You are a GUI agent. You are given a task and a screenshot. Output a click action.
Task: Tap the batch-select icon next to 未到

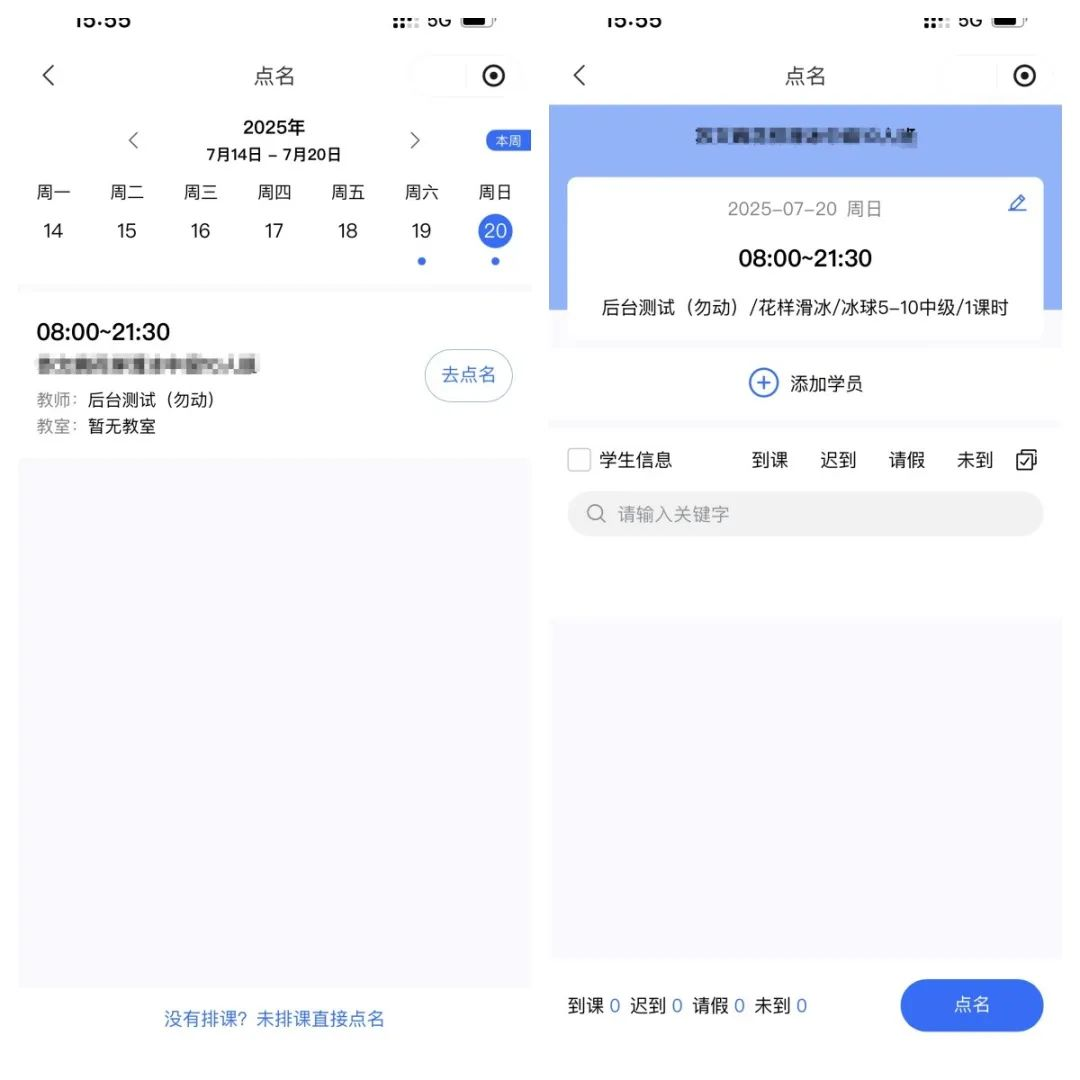[x=1026, y=460]
